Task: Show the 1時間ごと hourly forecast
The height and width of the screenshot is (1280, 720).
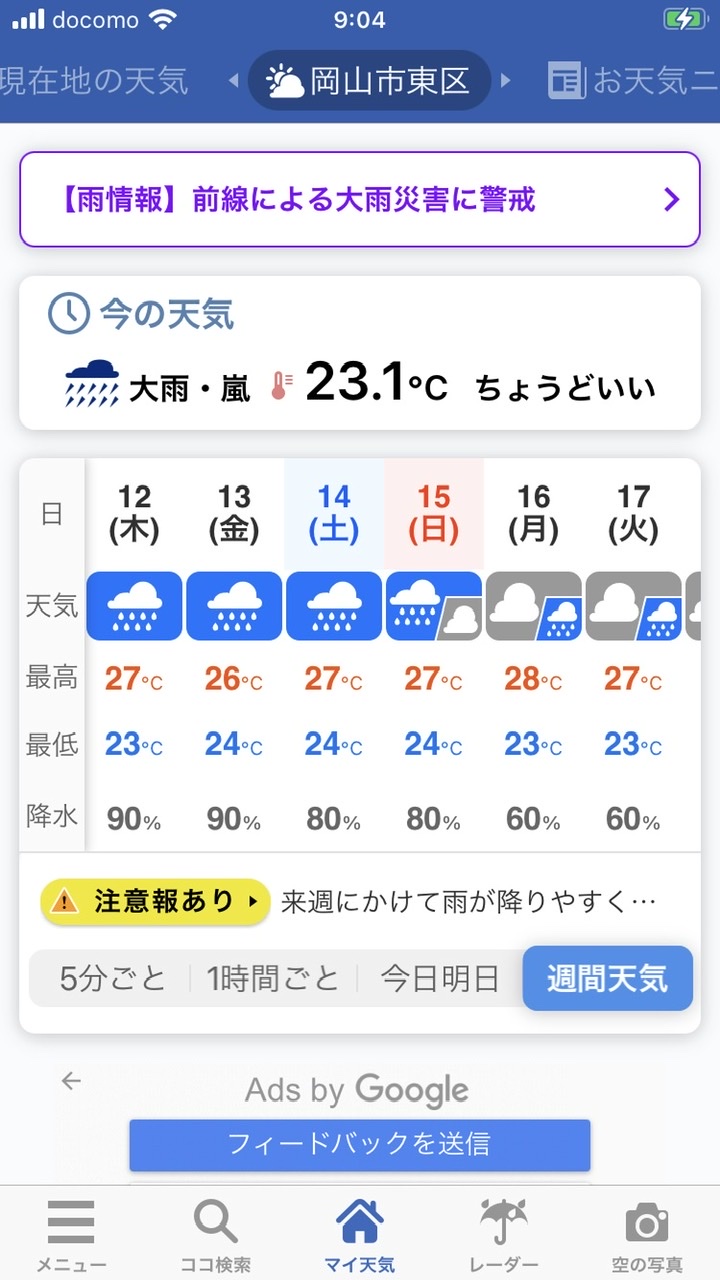Action: [x=273, y=978]
